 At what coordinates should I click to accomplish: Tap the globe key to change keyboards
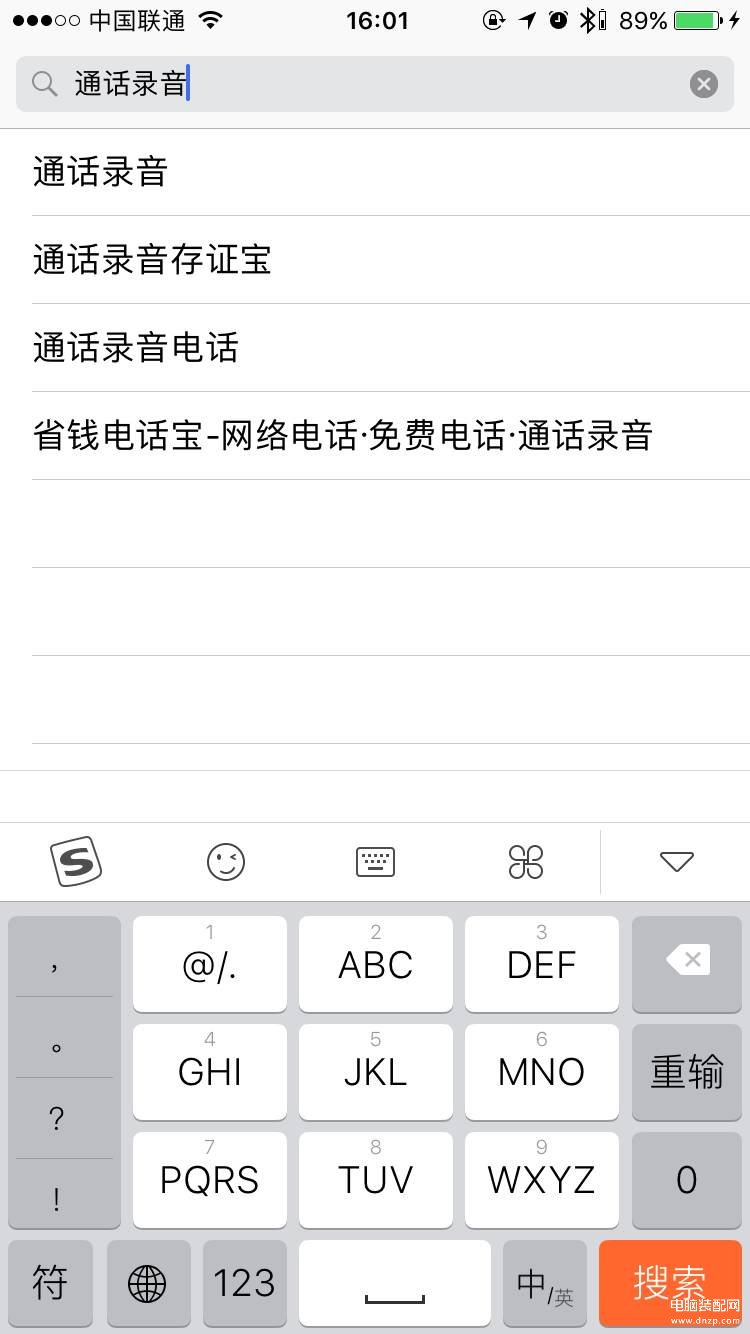pos(148,1283)
